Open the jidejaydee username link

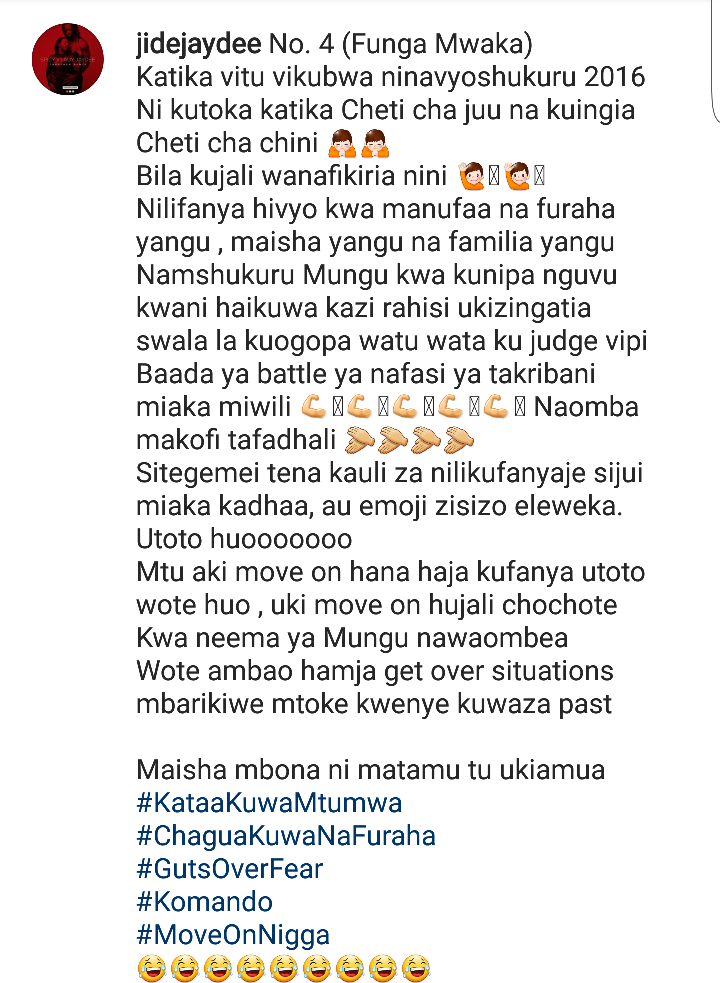[199, 44]
